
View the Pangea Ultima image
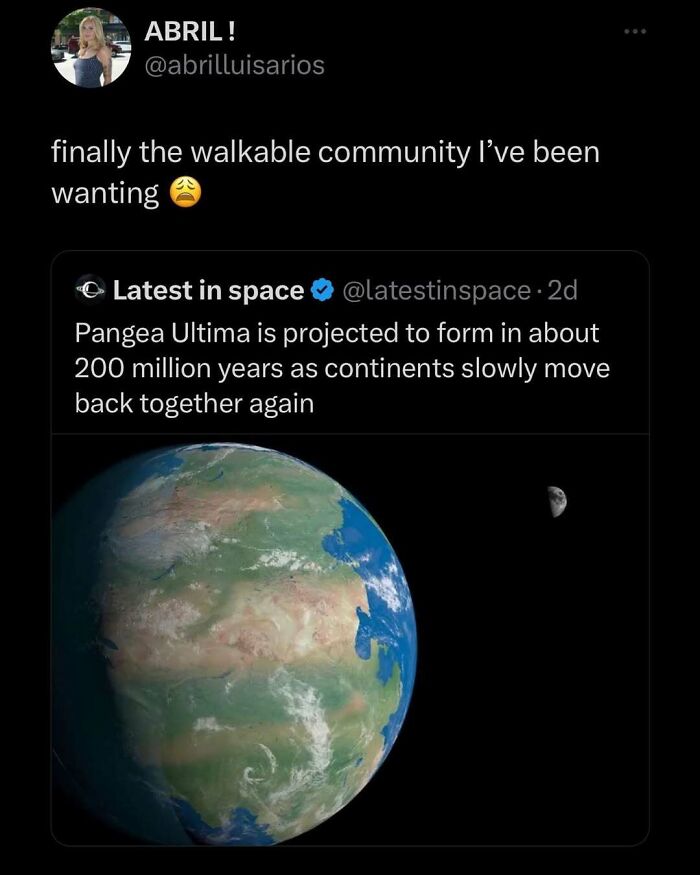coord(350,640)
